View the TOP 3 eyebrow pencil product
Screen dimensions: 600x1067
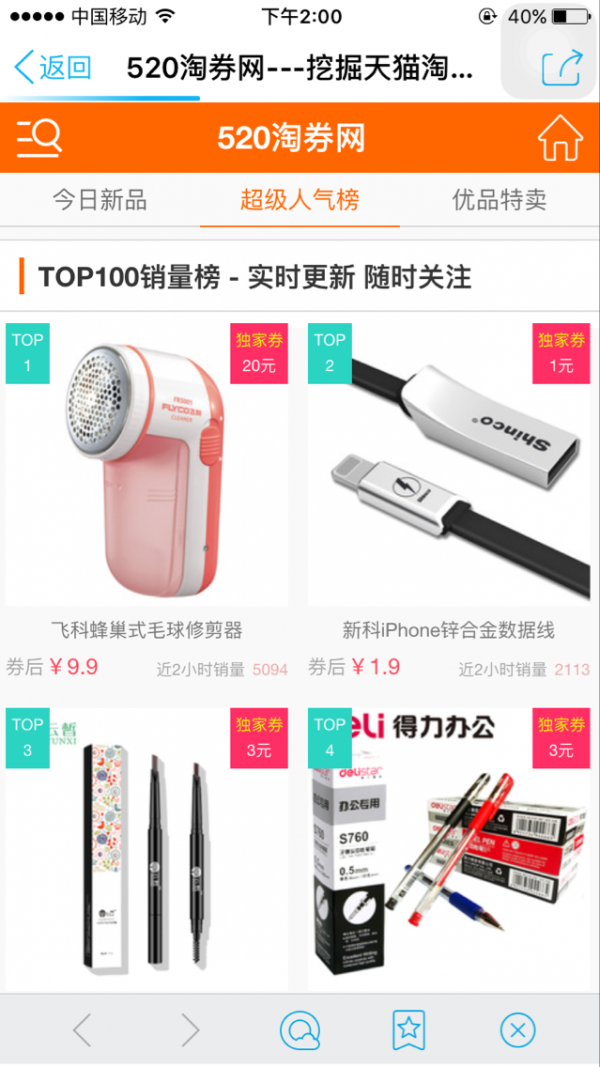147,850
